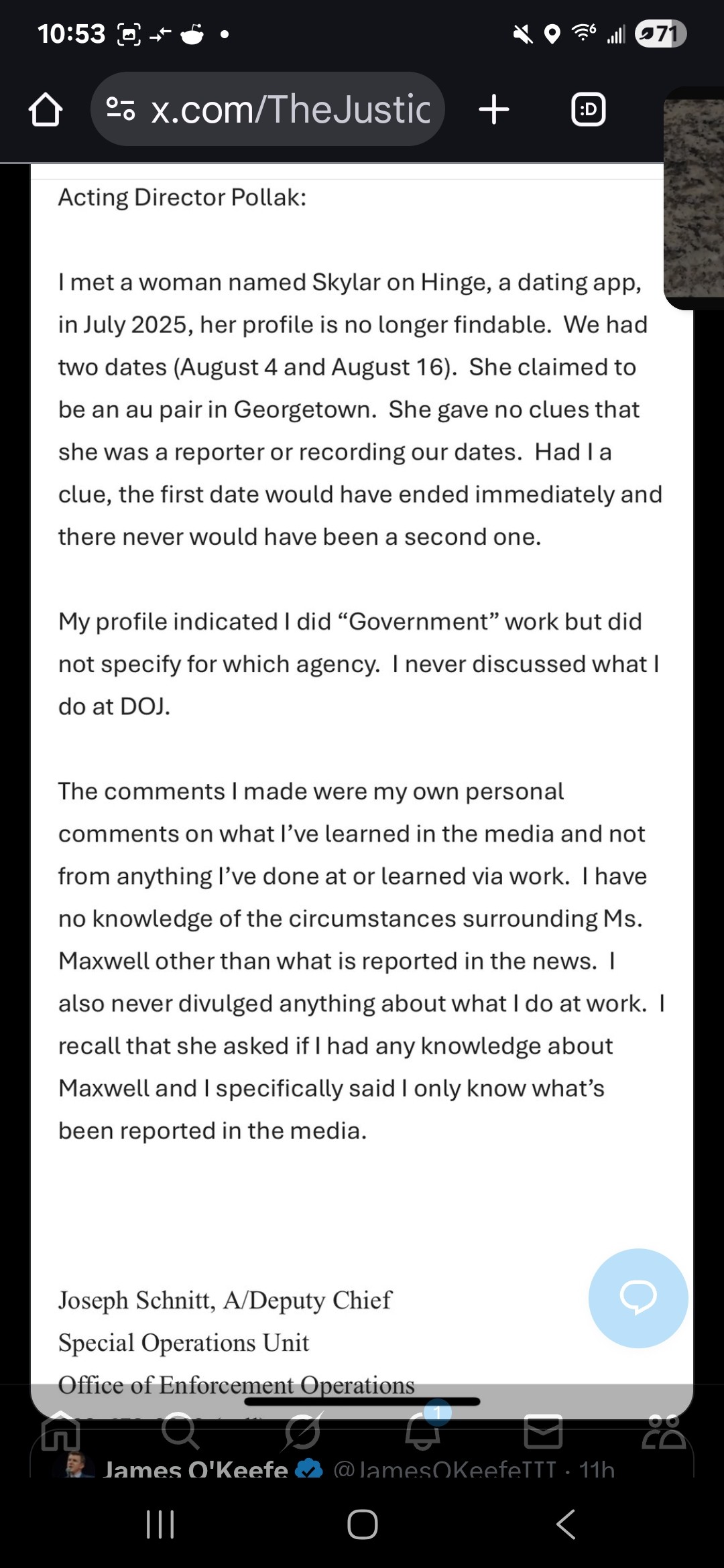
Task: Open the Grok tab
Action: tap(302, 1431)
